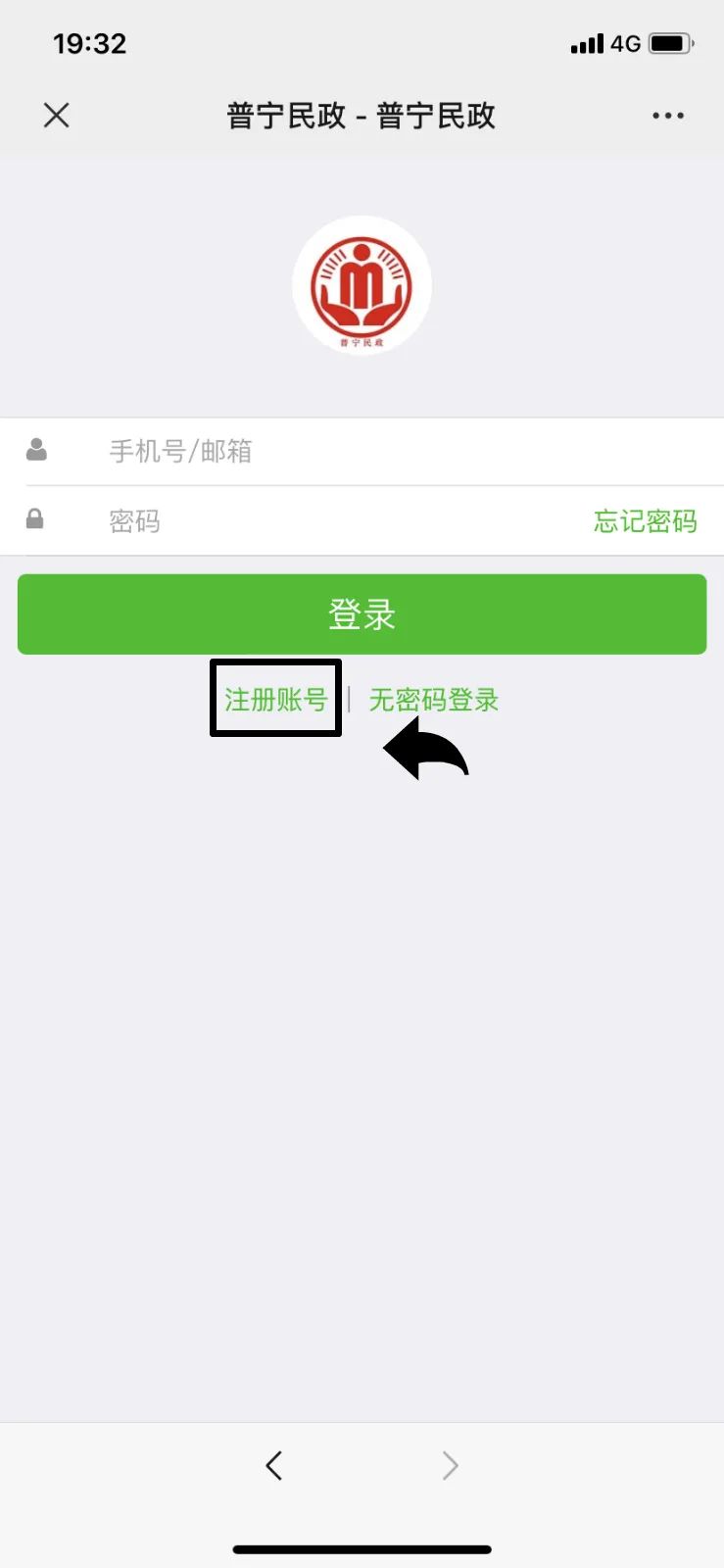
Task: Open the three-dot overflow menu
Action: tap(668, 116)
